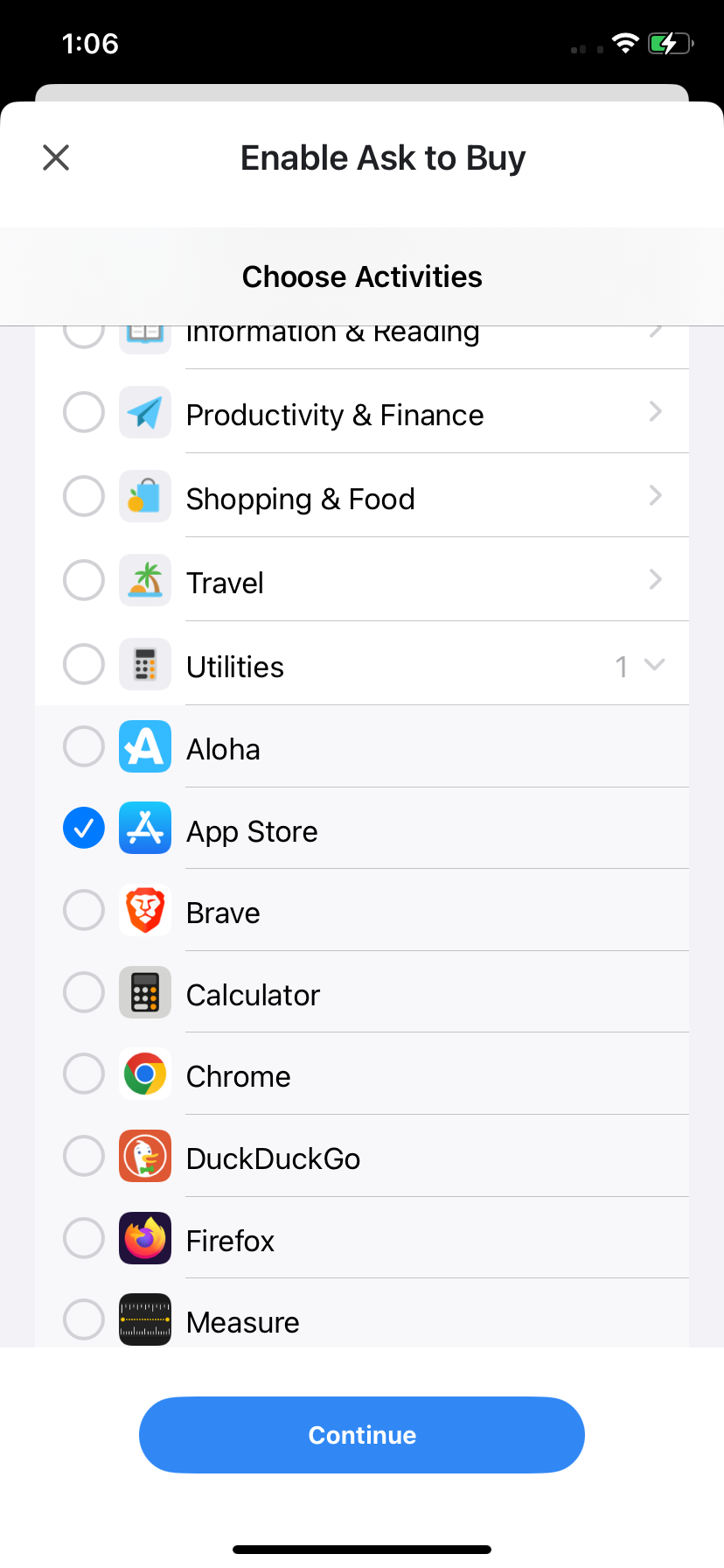Image resolution: width=724 pixels, height=1568 pixels.
Task: Expand Shopping & Food category chevron
Action: (655, 496)
